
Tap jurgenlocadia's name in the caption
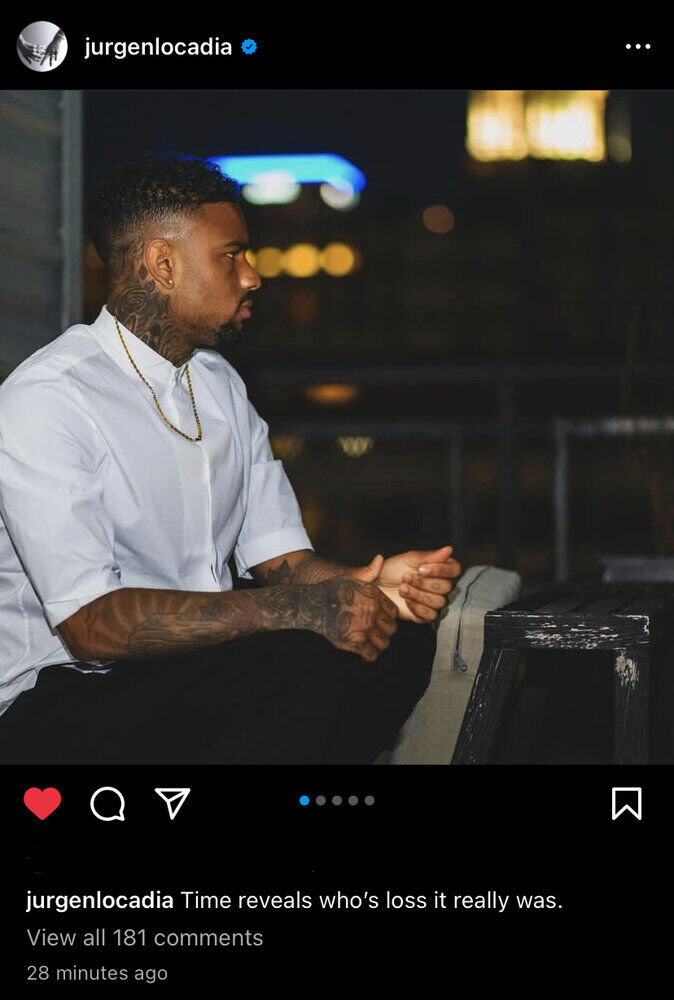[100, 900]
